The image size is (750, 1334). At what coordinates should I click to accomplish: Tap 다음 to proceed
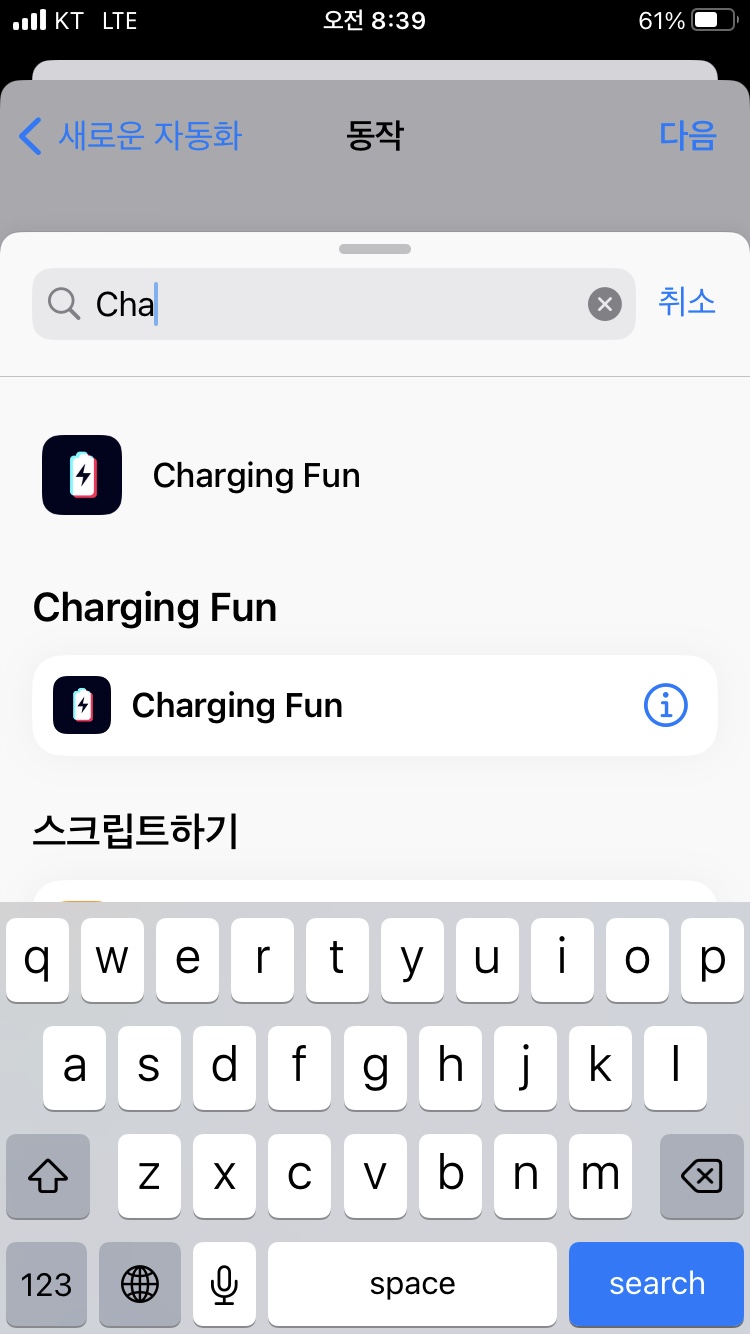(x=687, y=136)
